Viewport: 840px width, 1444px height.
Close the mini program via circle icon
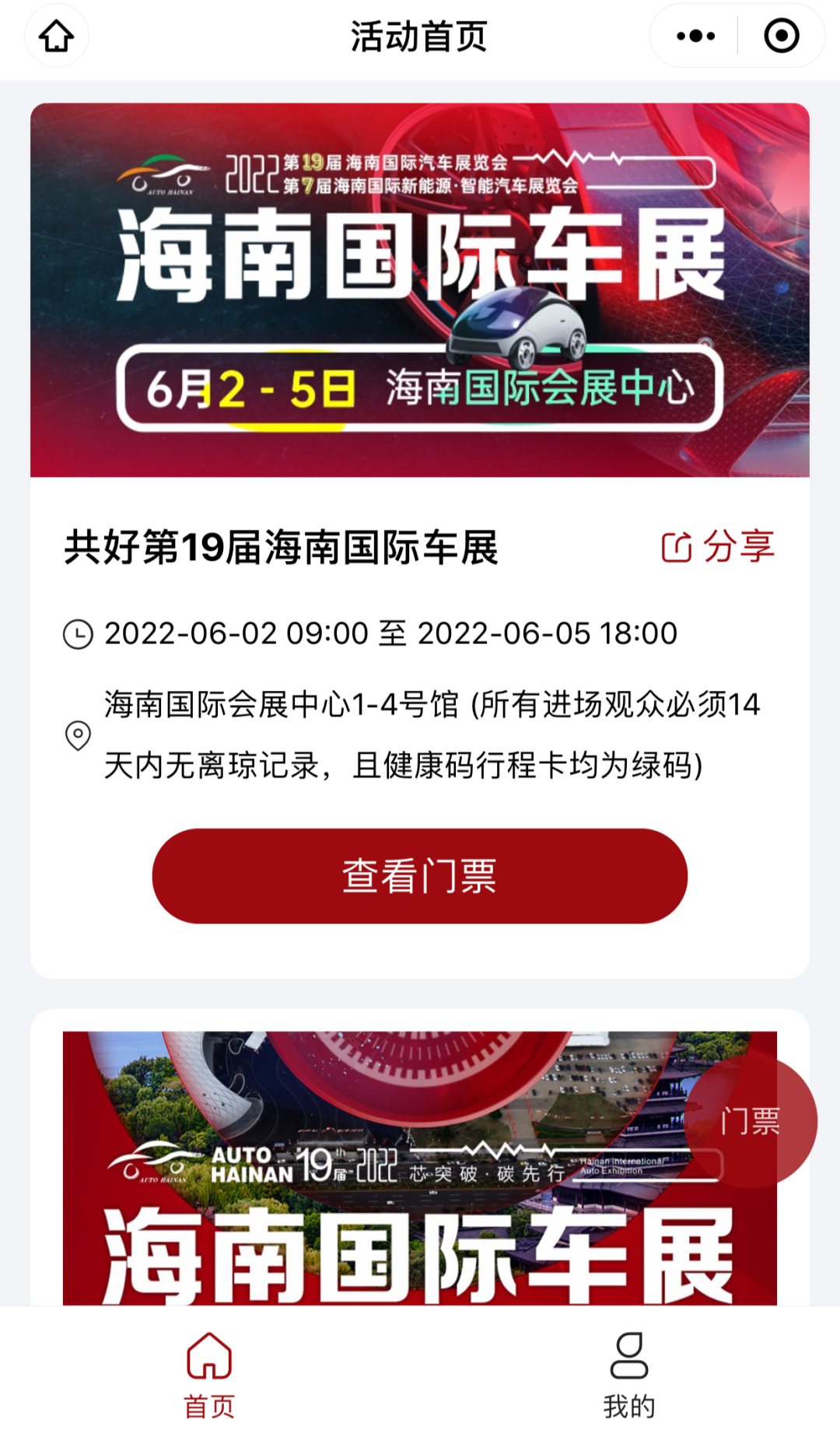(x=781, y=36)
